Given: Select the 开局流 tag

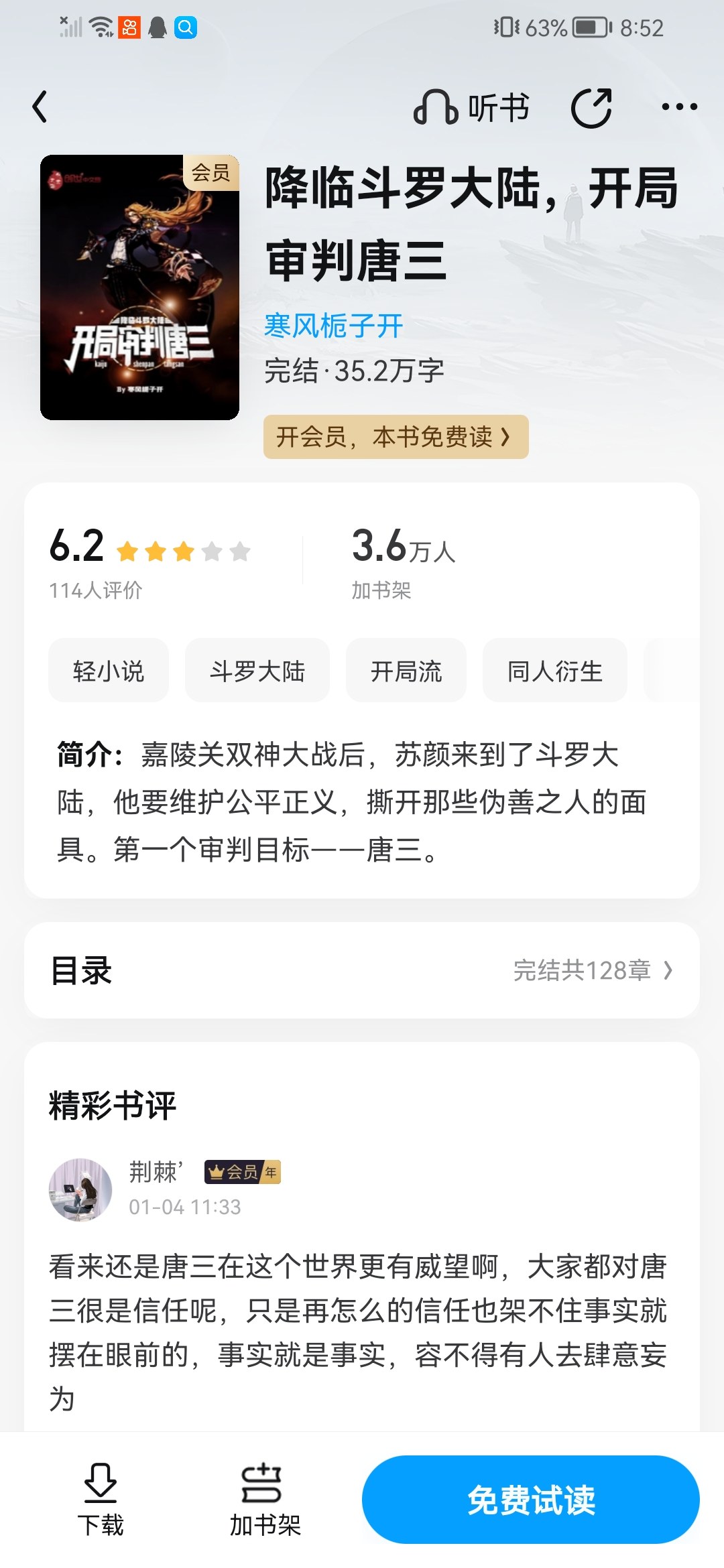Looking at the screenshot, I should coord(406,671).
